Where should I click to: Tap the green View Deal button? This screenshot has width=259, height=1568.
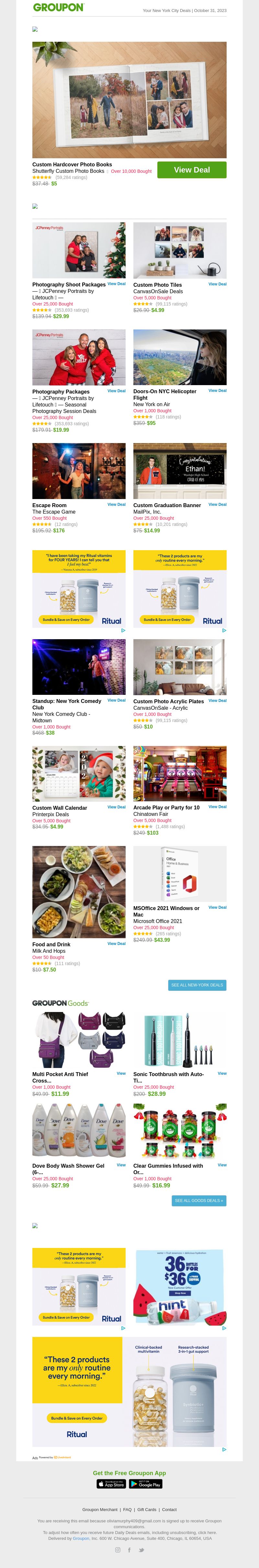click(x=191, y=170)
